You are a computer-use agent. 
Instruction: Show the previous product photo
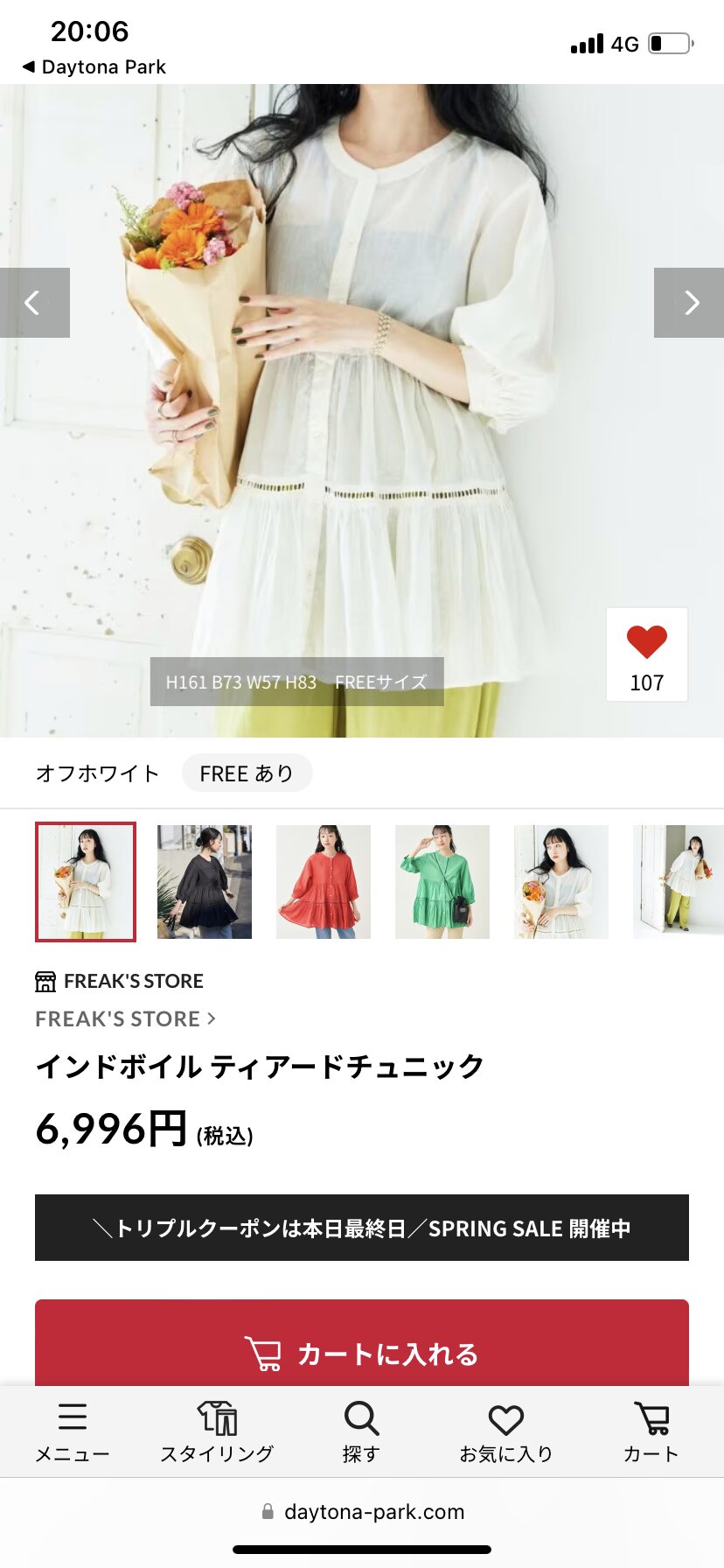35,303
